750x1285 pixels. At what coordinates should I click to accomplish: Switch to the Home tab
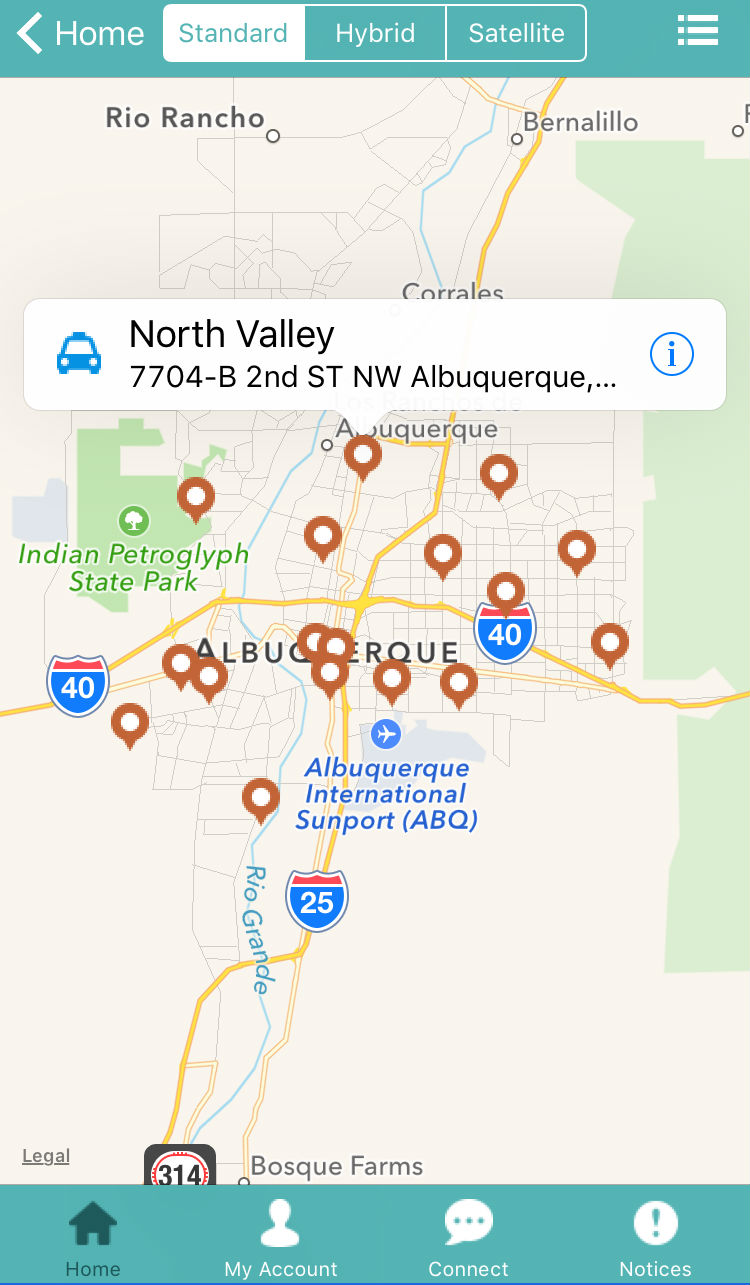pos(93,1238)
